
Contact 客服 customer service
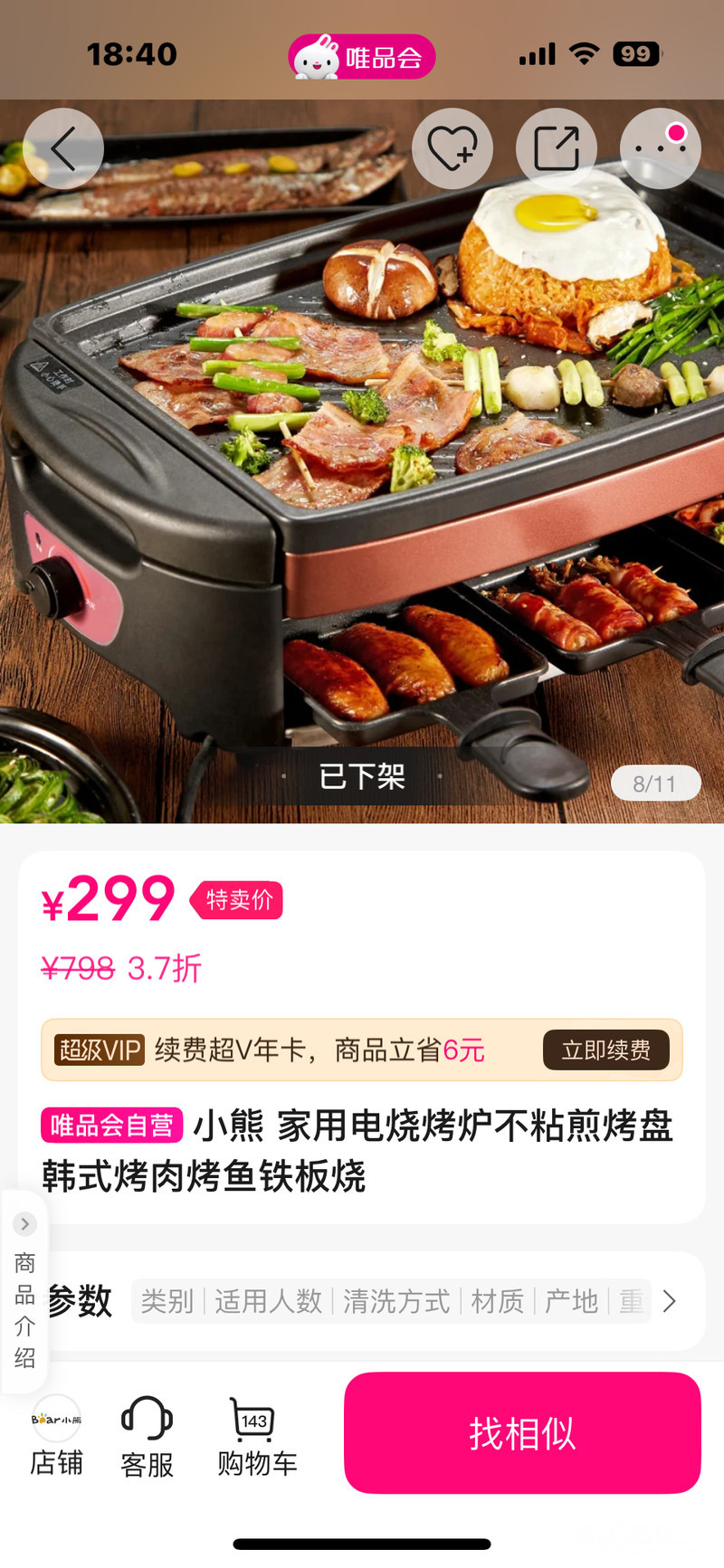(147, 1437)
